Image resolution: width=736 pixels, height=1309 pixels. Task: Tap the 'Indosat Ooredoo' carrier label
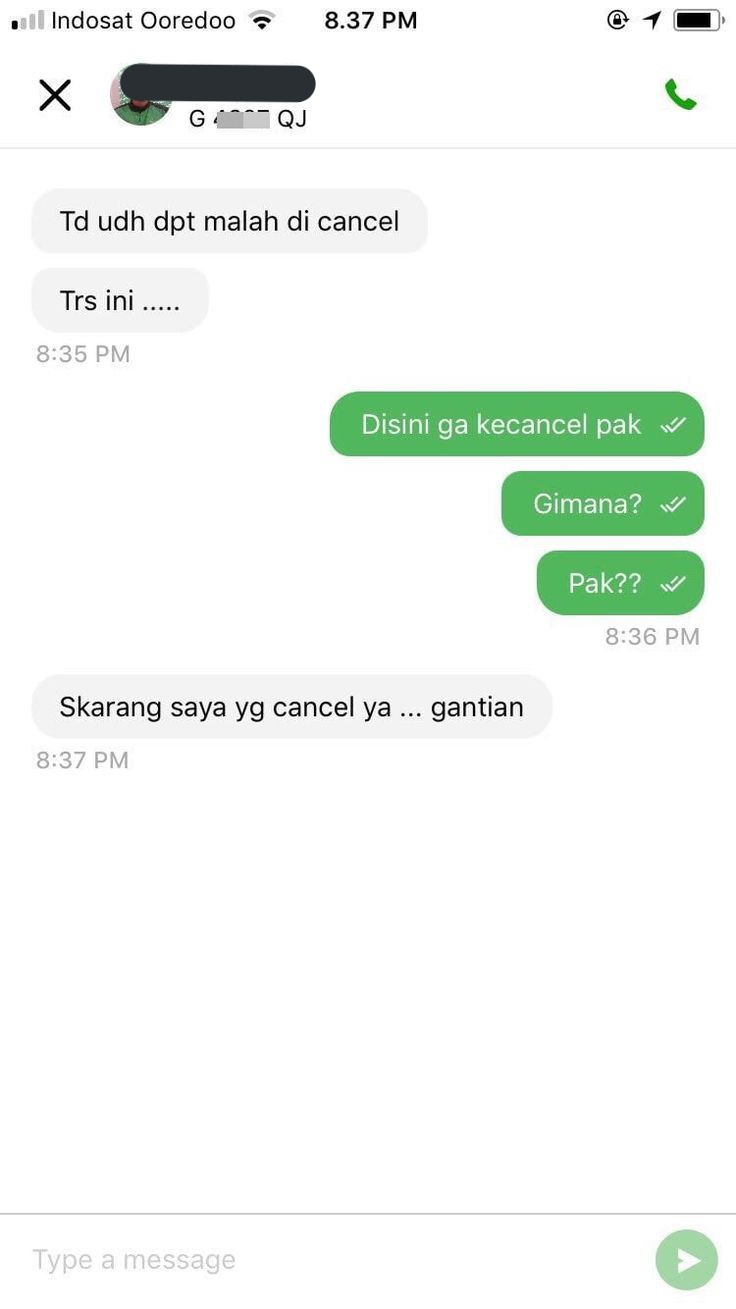145,19
